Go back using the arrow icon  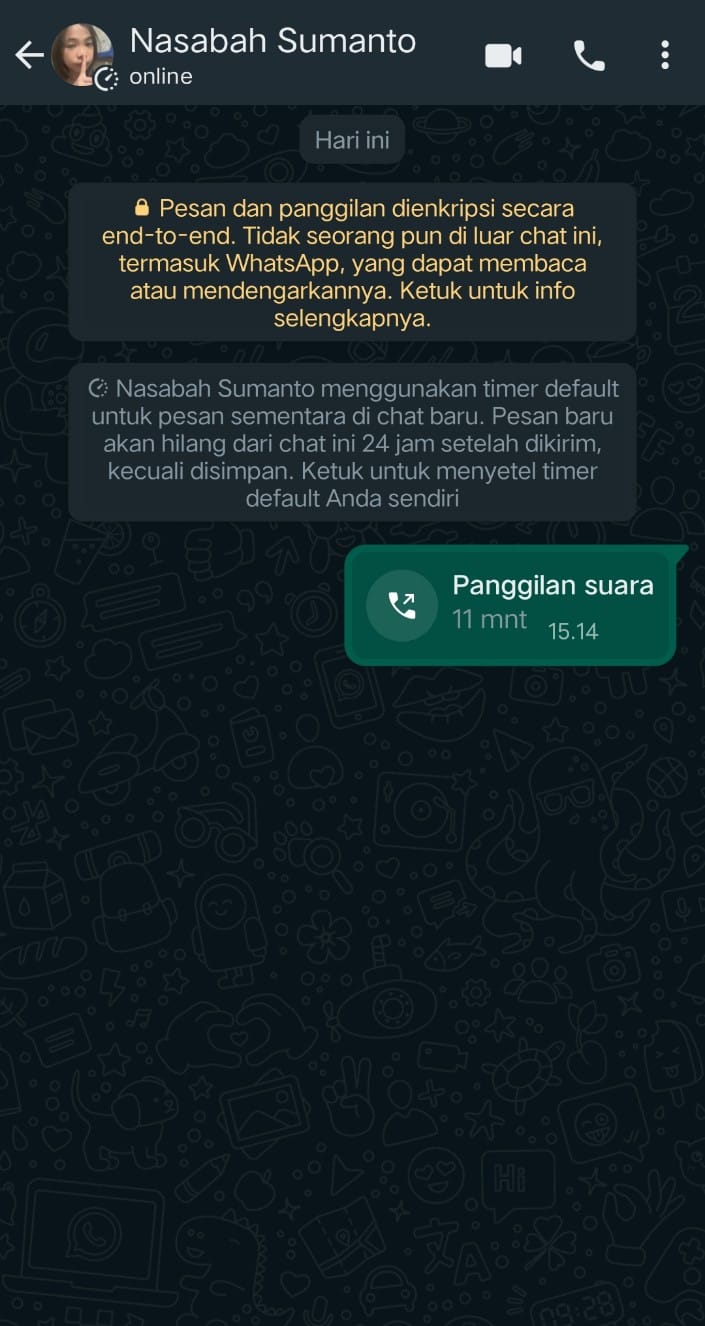(29, 55)
